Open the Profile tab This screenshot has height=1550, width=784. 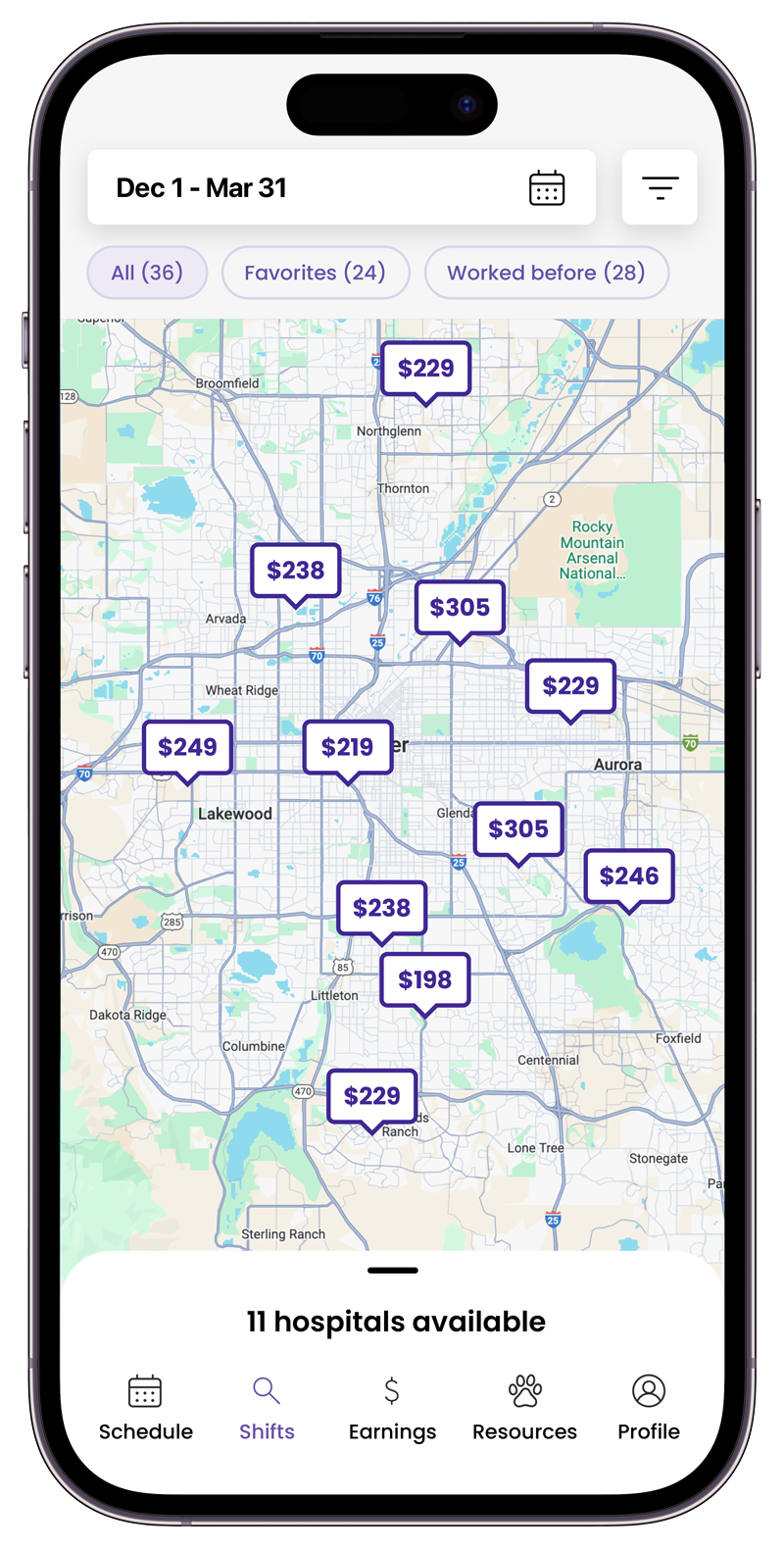(649, 1409)
